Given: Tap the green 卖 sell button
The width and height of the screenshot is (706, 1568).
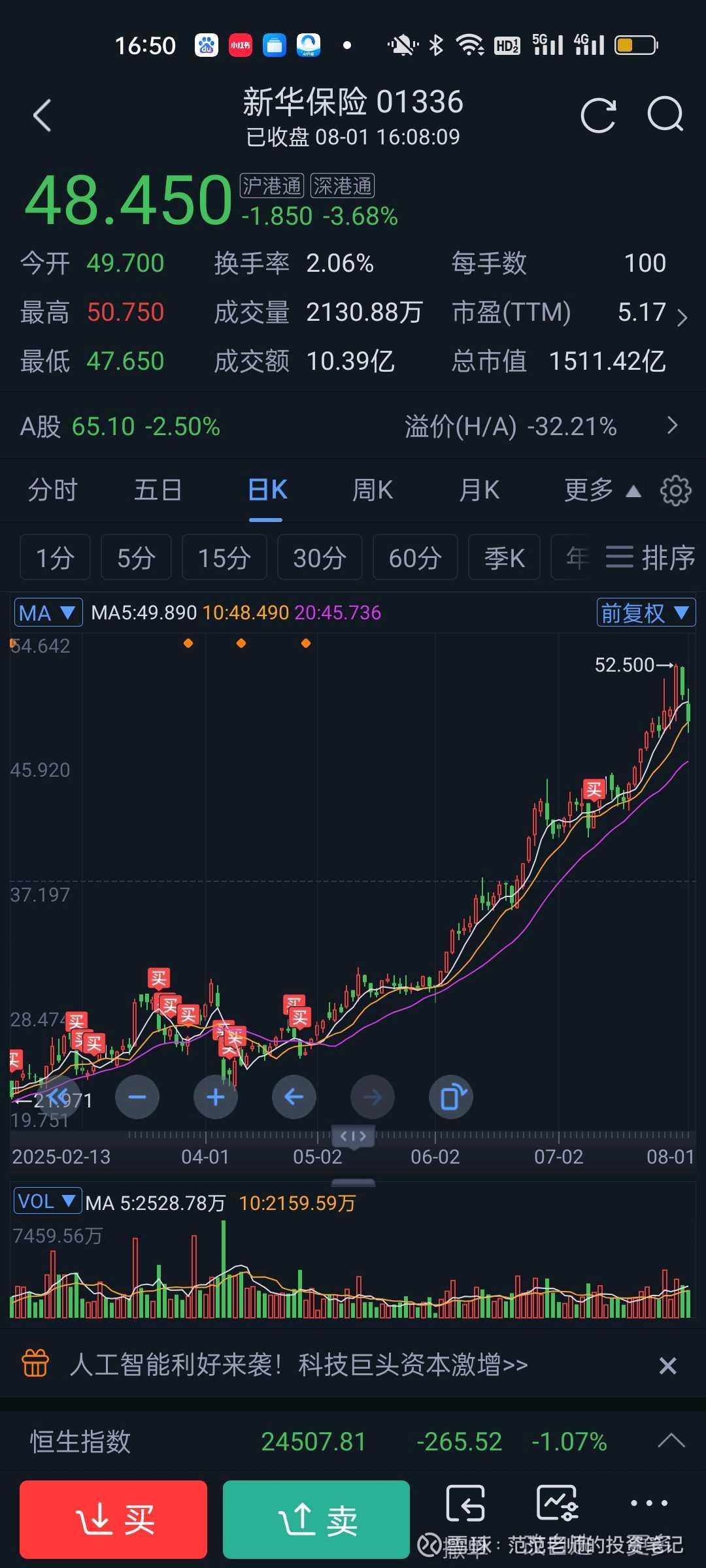Looking at the screenshot, I should coord(316,1520).
